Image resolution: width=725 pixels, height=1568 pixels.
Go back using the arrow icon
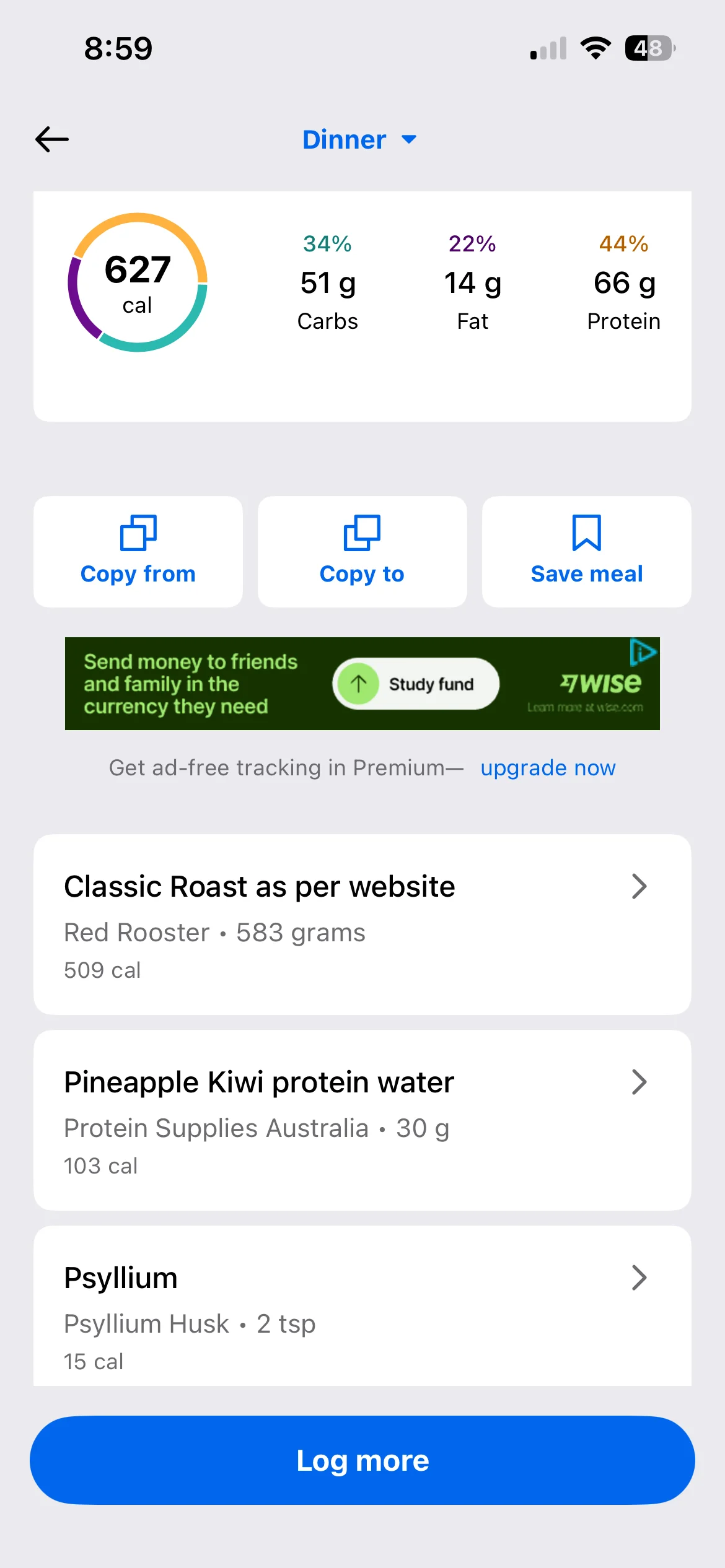52,139
